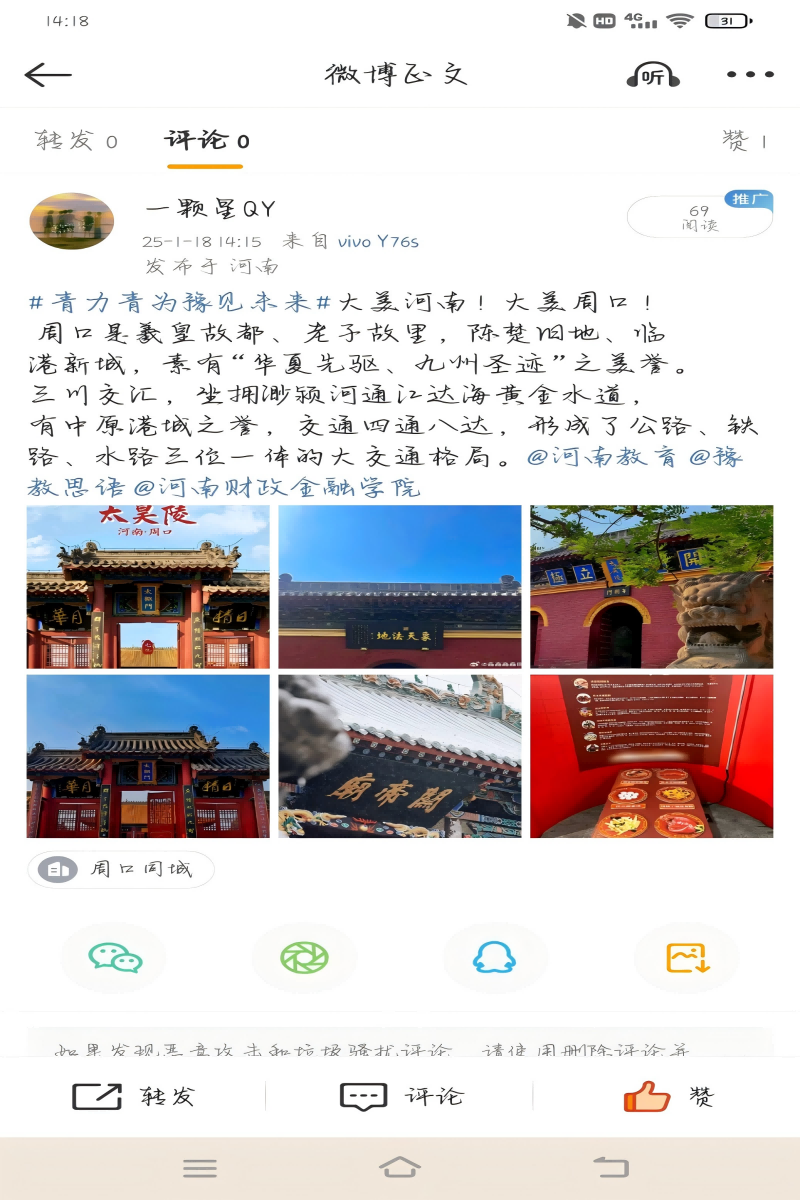Tap the headphone listen icon
Viewport: 800px width, 1200px height.
click(x=653, y=75)
